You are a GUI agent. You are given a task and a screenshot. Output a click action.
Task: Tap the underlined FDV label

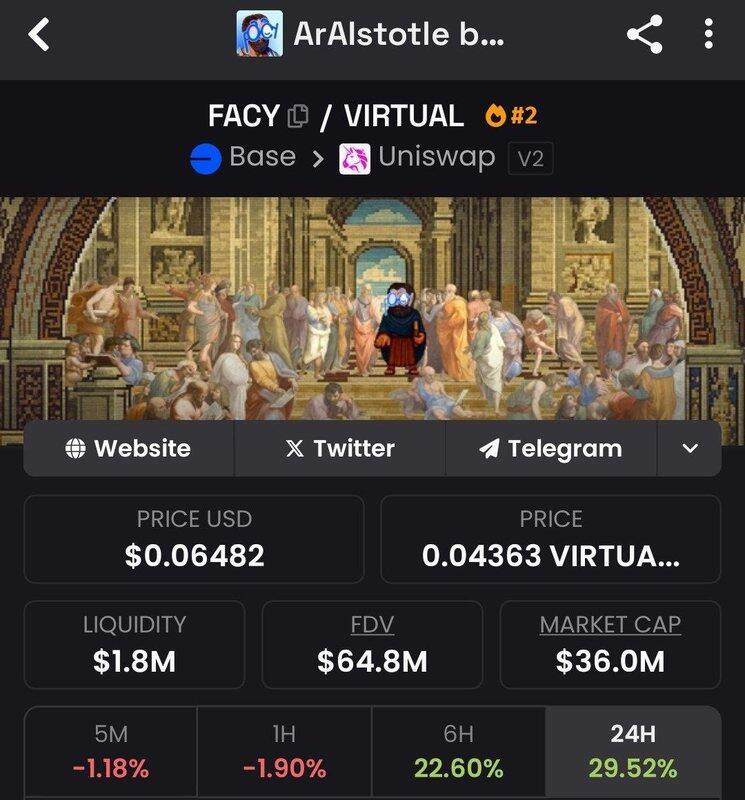tap(372, 625)
